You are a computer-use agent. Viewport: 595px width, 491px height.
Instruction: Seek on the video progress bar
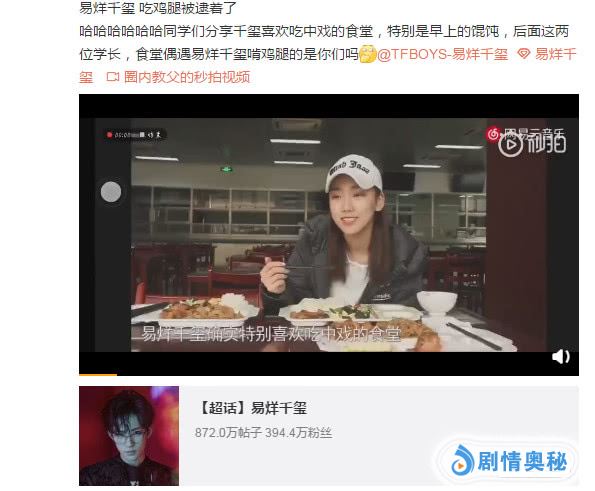tap(329, 375)
